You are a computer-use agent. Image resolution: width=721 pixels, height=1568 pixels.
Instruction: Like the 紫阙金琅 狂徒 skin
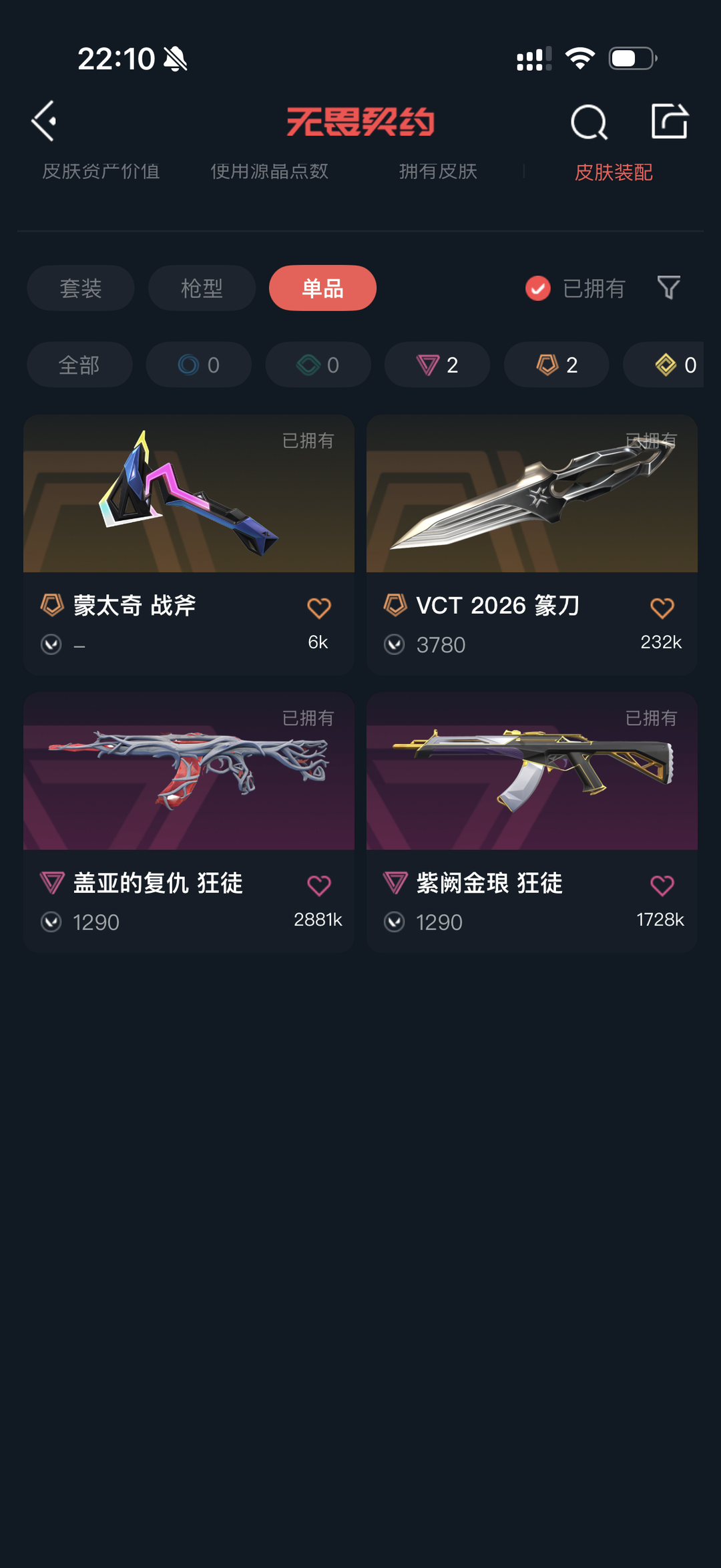coord(662,886)
